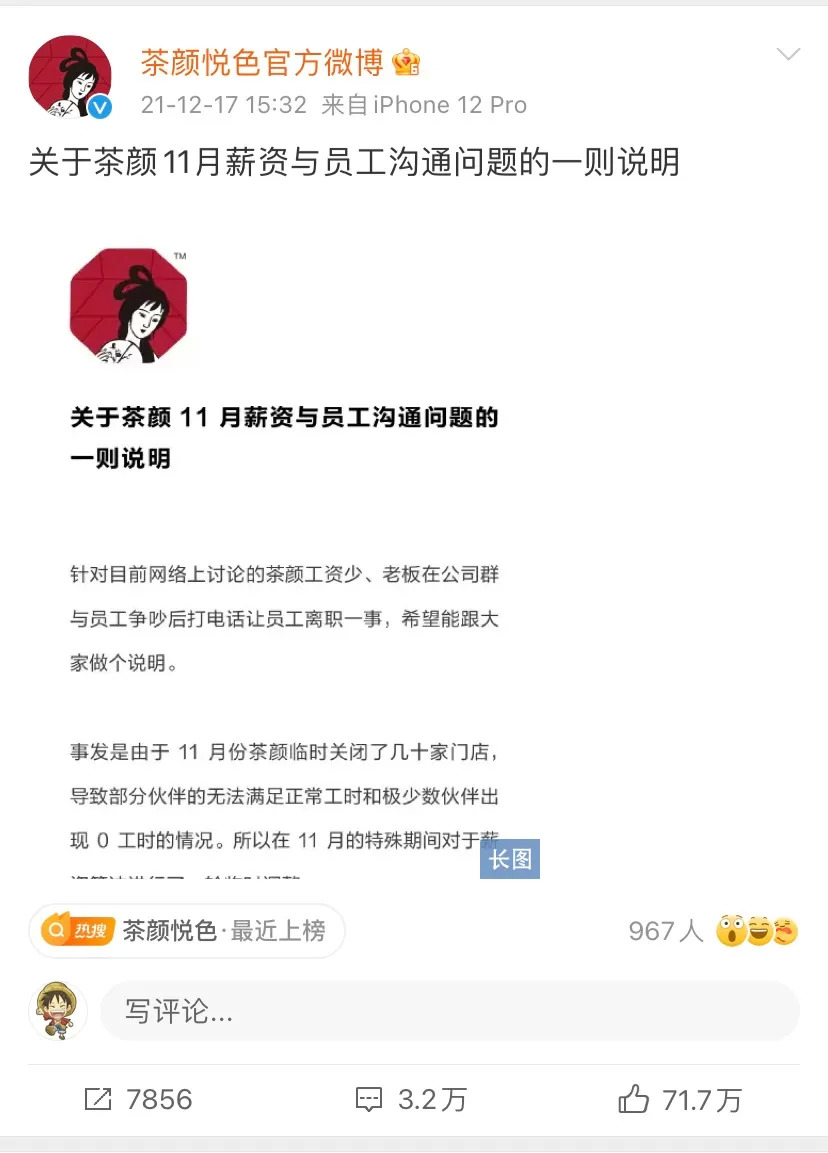Open the 茶颜悦色官方微博 account name
The height and width of the screenshot is (1153, 828).
pos(262,63)
